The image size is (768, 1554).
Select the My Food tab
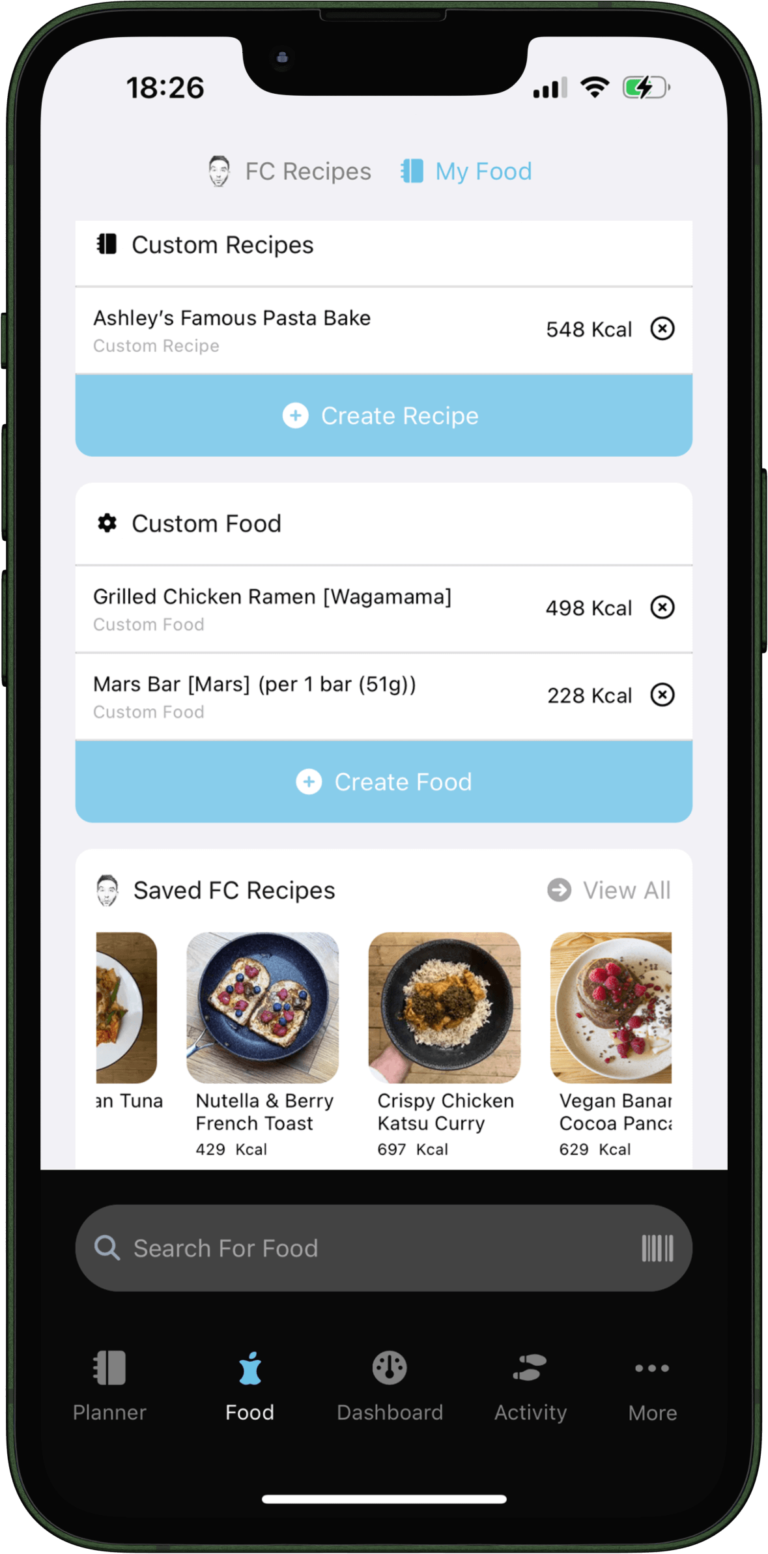pyautogui.click(x=467, y=172)
